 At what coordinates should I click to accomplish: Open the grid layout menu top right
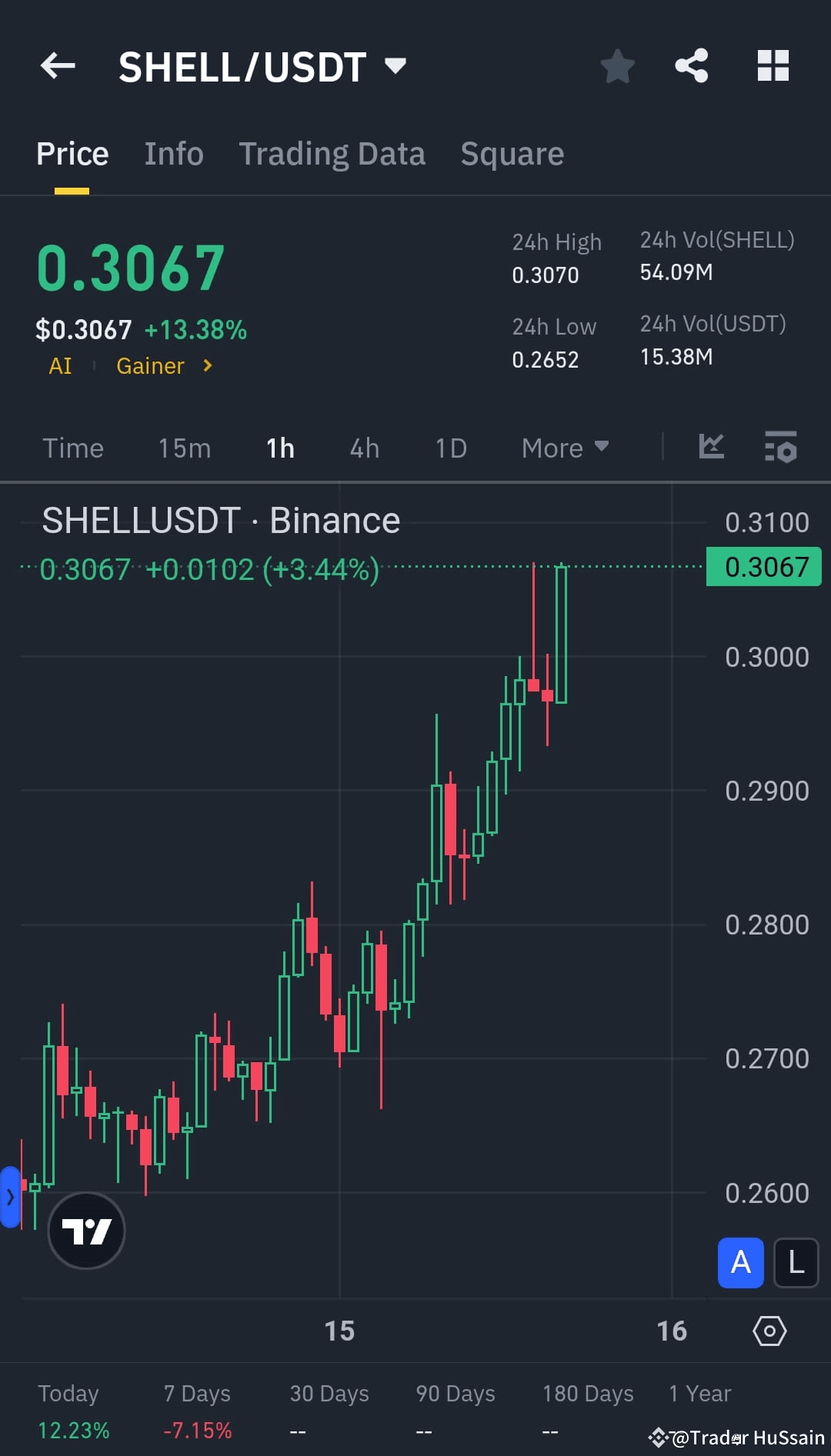click(773, 66)
